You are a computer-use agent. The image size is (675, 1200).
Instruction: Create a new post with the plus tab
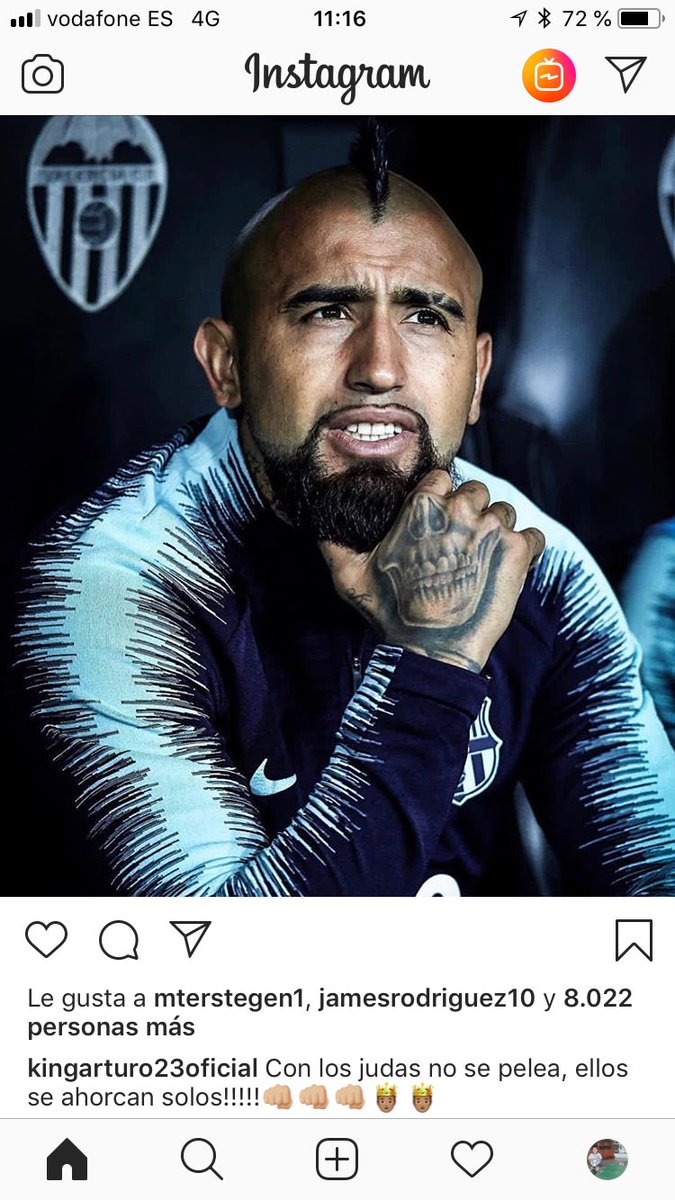click(337, 1160)
